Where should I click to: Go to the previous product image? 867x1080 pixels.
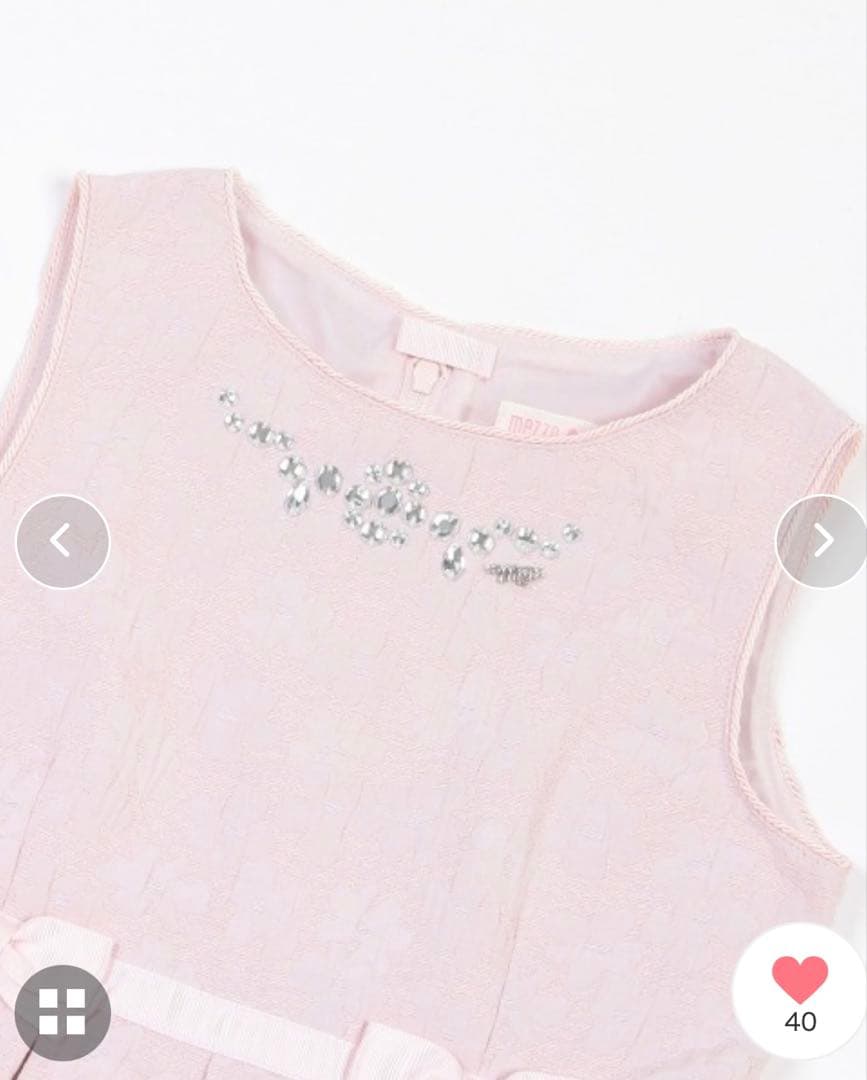[x=62, y=541]
